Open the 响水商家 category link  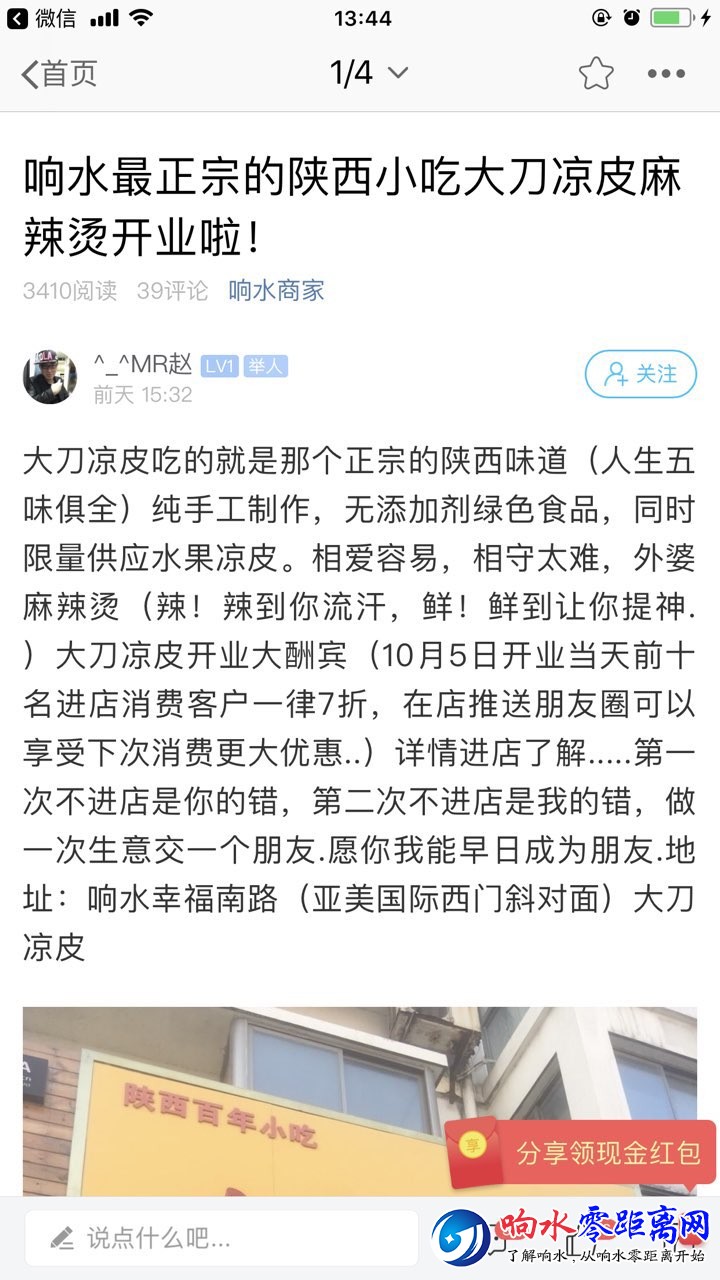pos(276,291)
